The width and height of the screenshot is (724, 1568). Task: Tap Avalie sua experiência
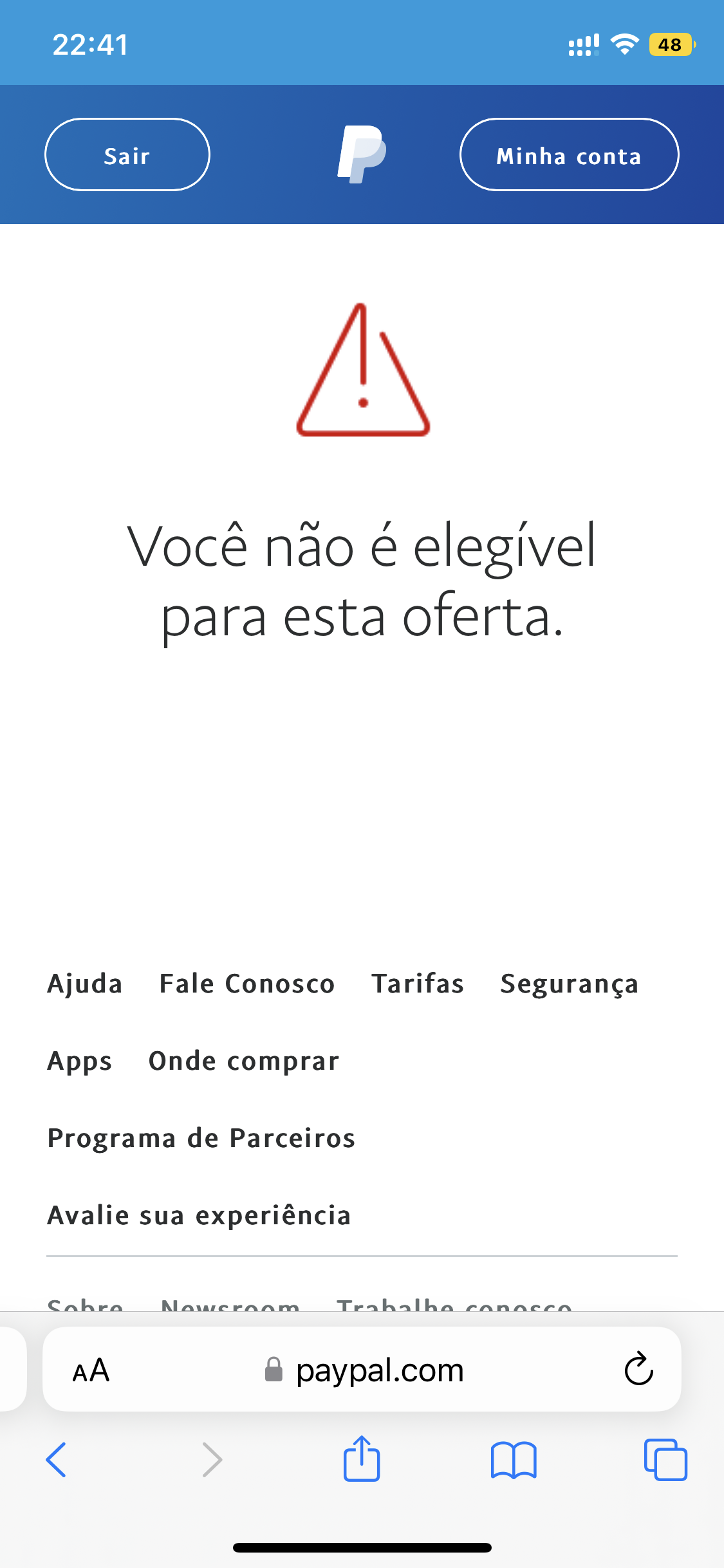200,1216
